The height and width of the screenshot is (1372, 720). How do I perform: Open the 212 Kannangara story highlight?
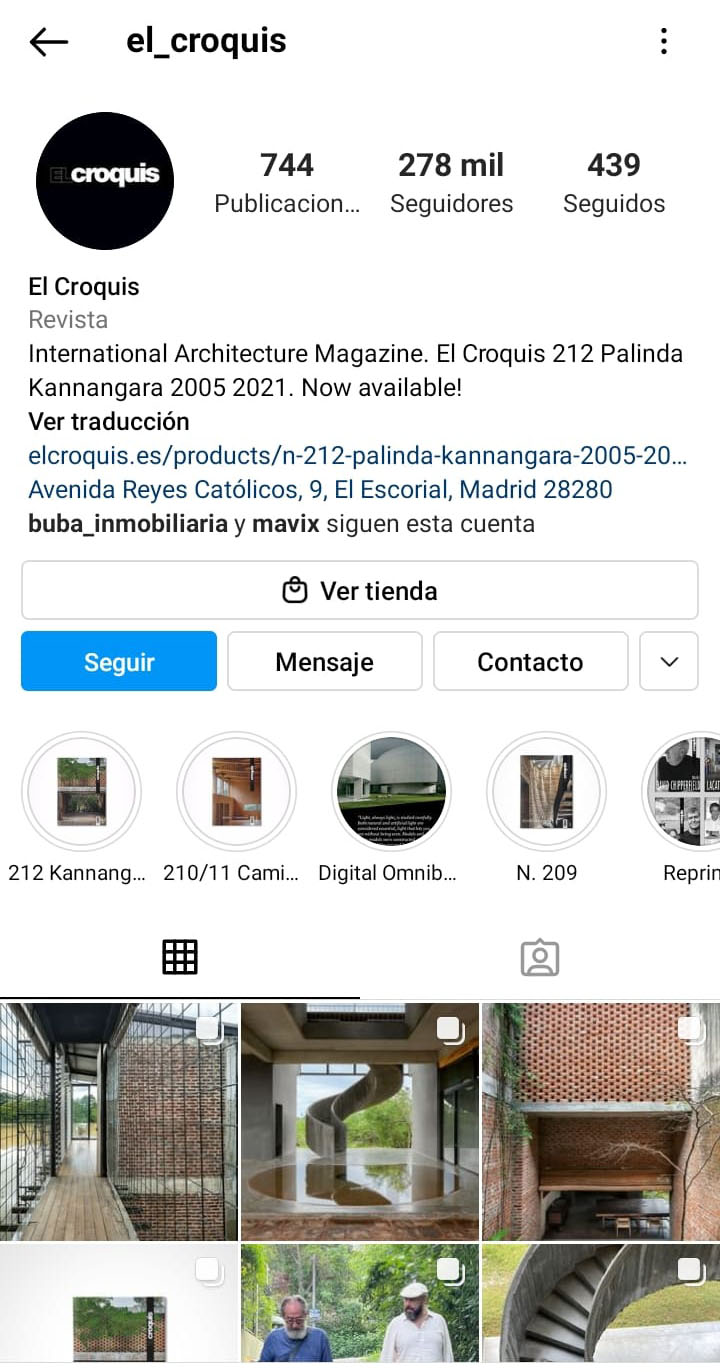[81, 791]
